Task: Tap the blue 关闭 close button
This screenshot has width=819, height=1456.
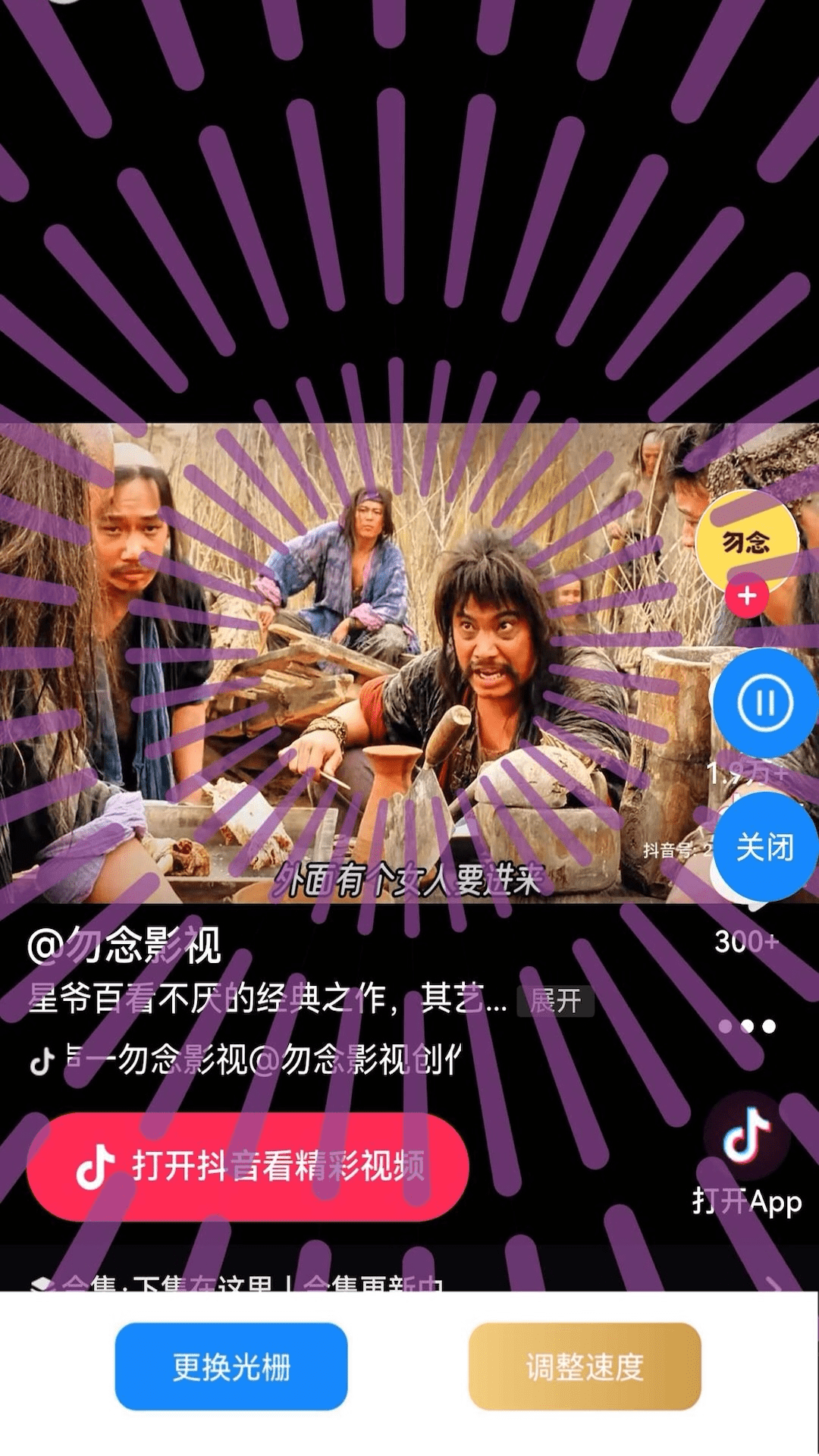Action: [764, 847]
